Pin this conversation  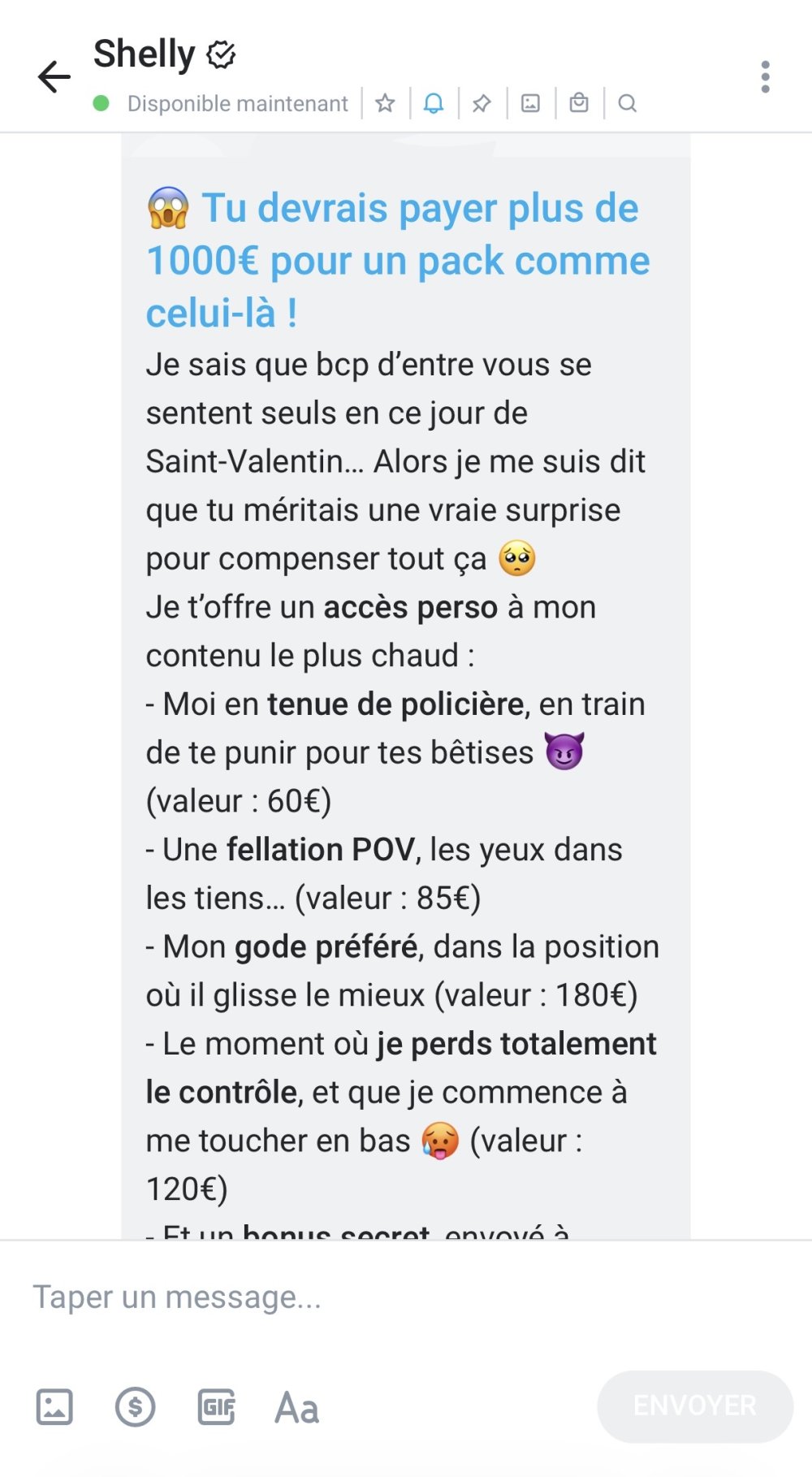coord(482,103)
